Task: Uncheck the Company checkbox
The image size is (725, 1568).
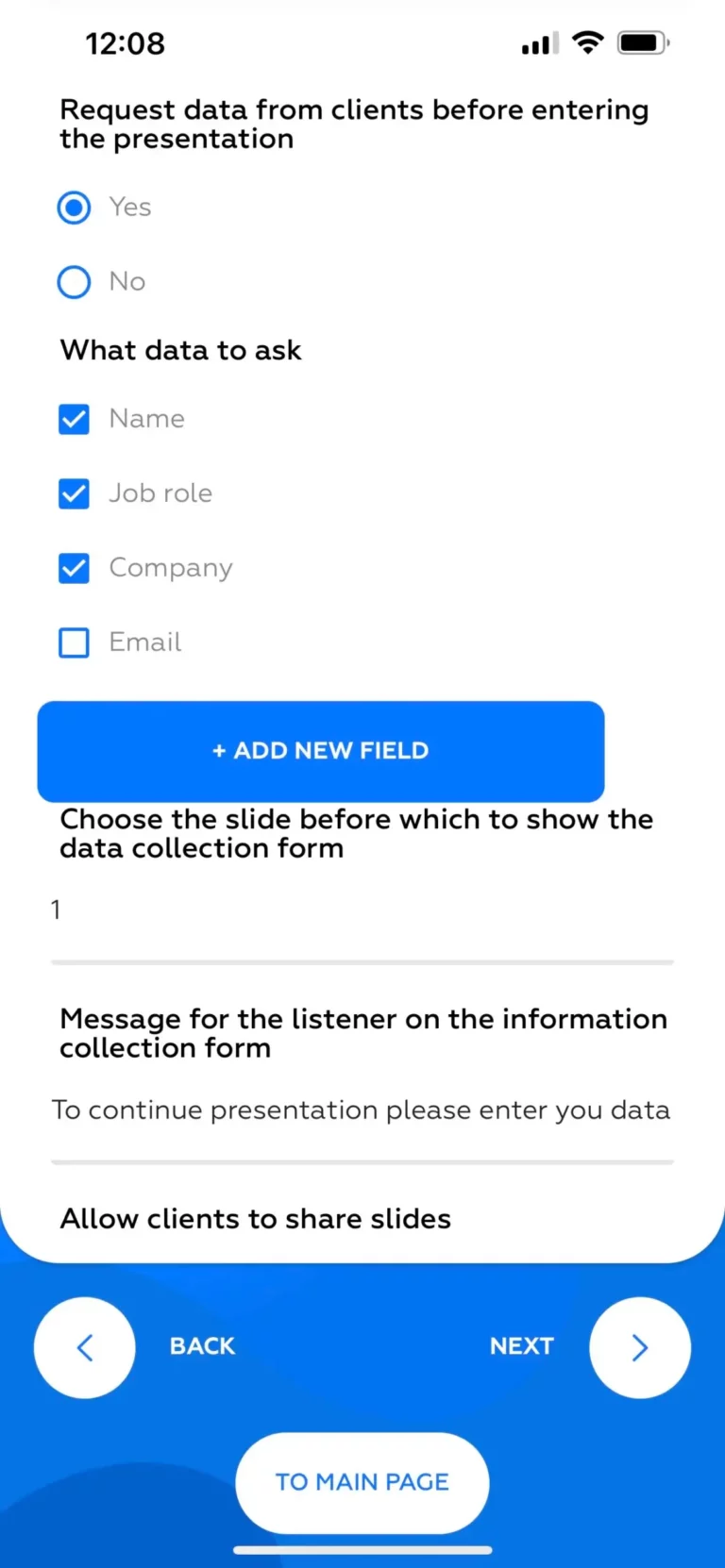Action: pos(74,568)
